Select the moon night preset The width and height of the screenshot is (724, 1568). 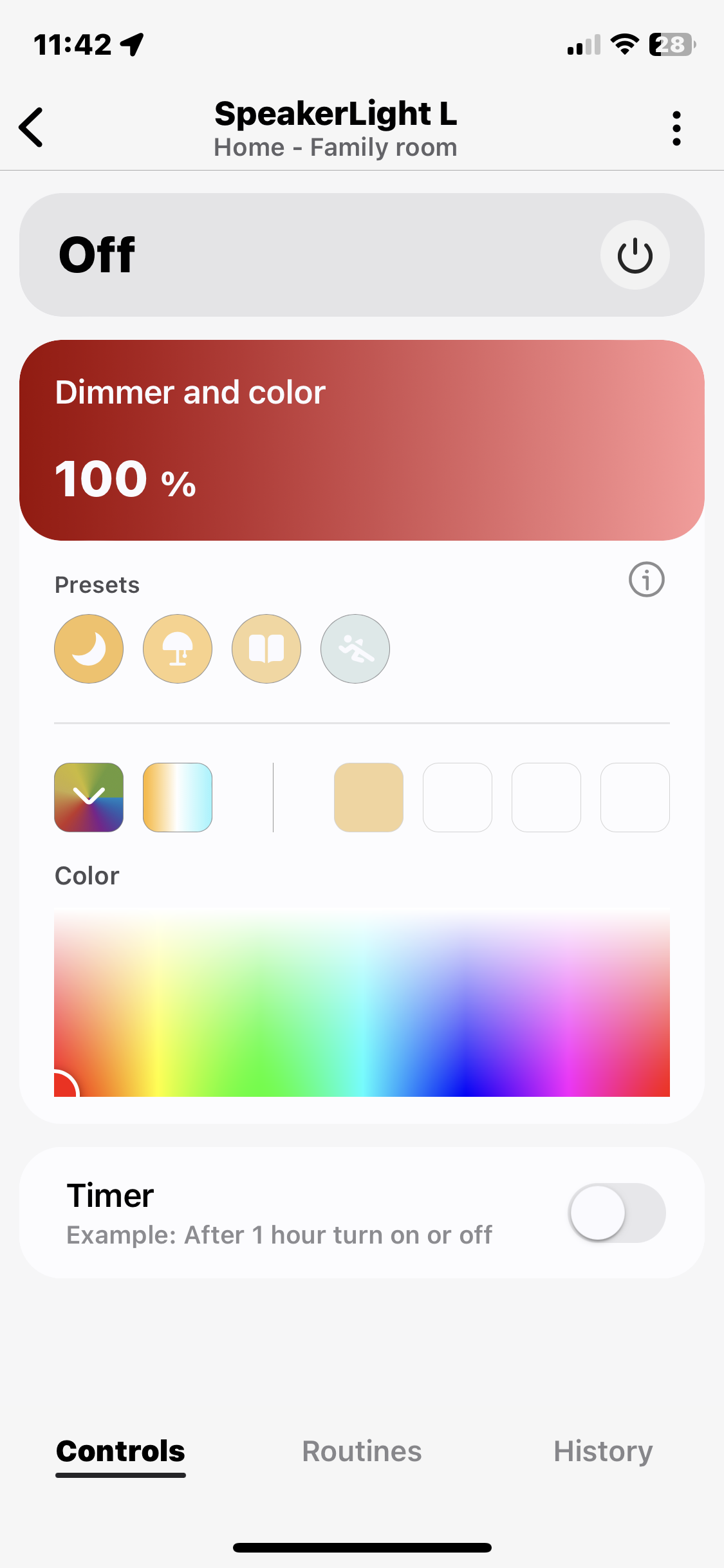(x=89, y=649)
